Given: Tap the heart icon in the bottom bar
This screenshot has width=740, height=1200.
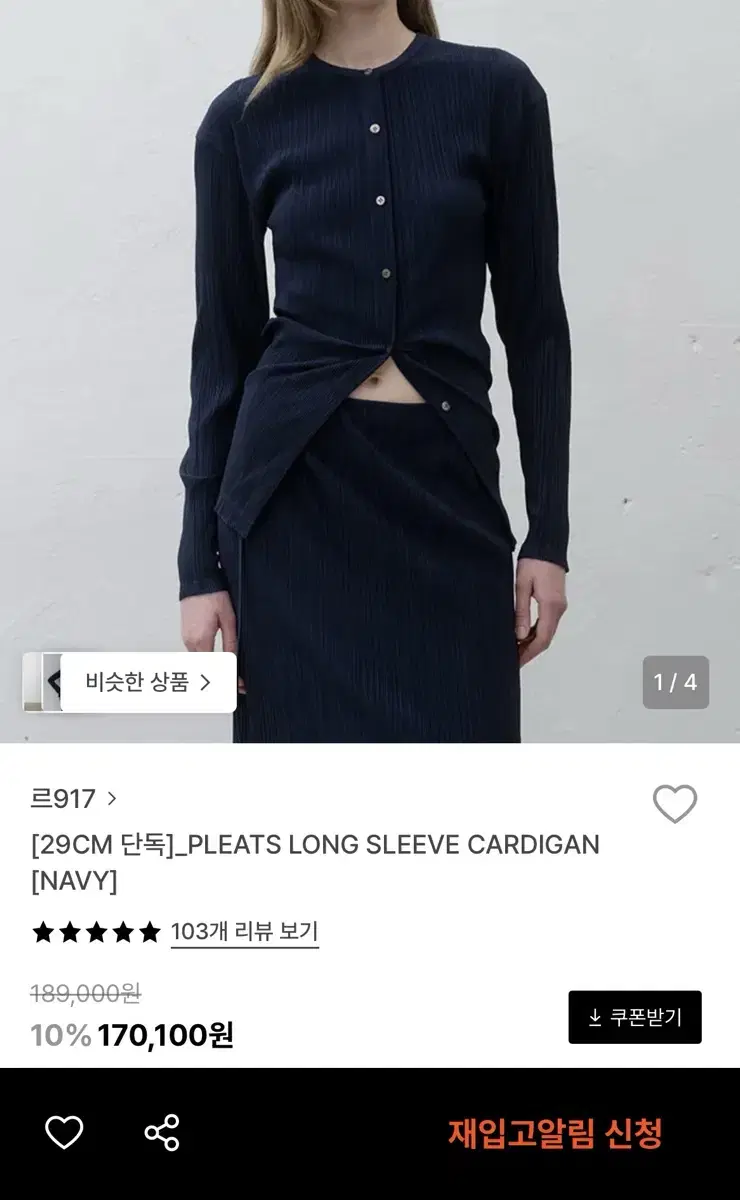Looking at the screenshot, I should (x=62, y=1133).
